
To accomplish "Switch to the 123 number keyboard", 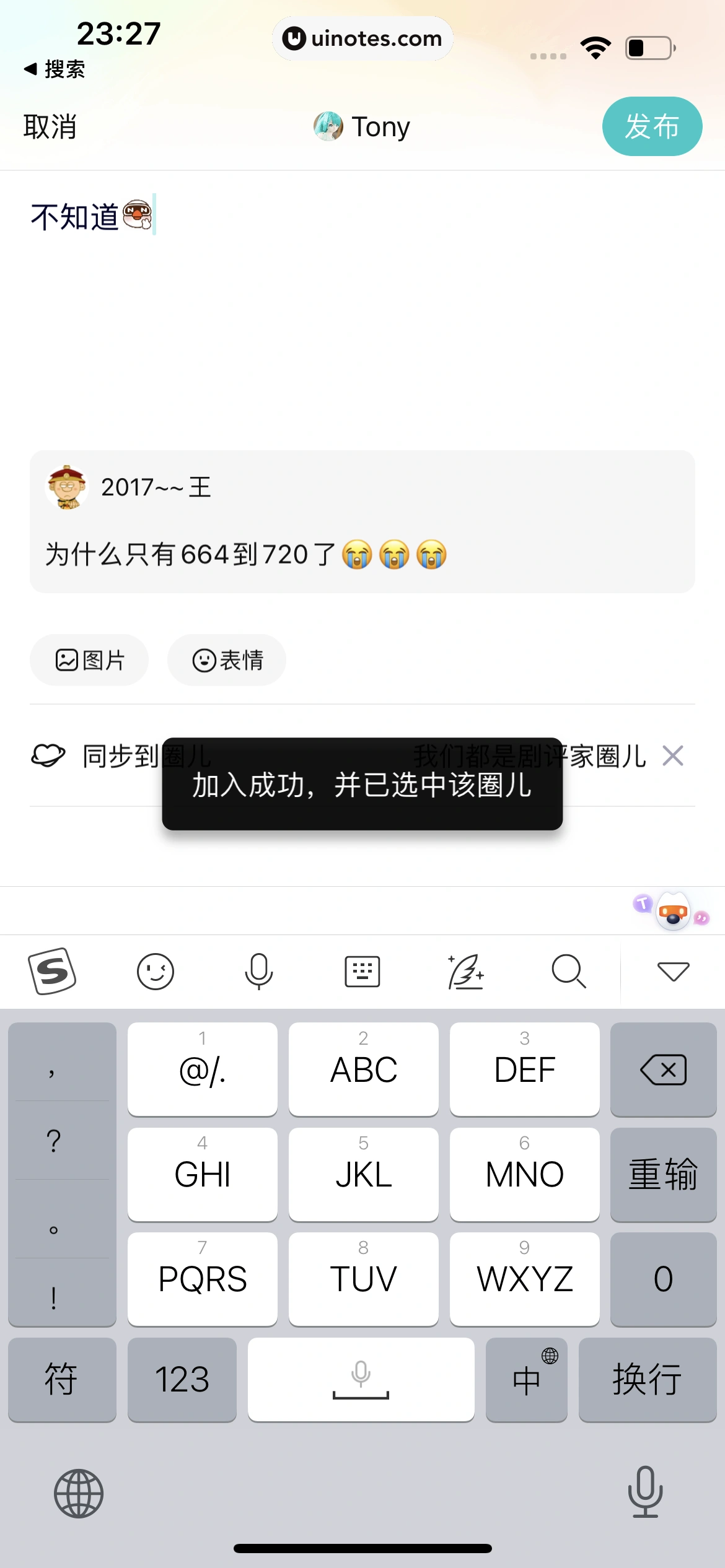I will point(182,1380).
